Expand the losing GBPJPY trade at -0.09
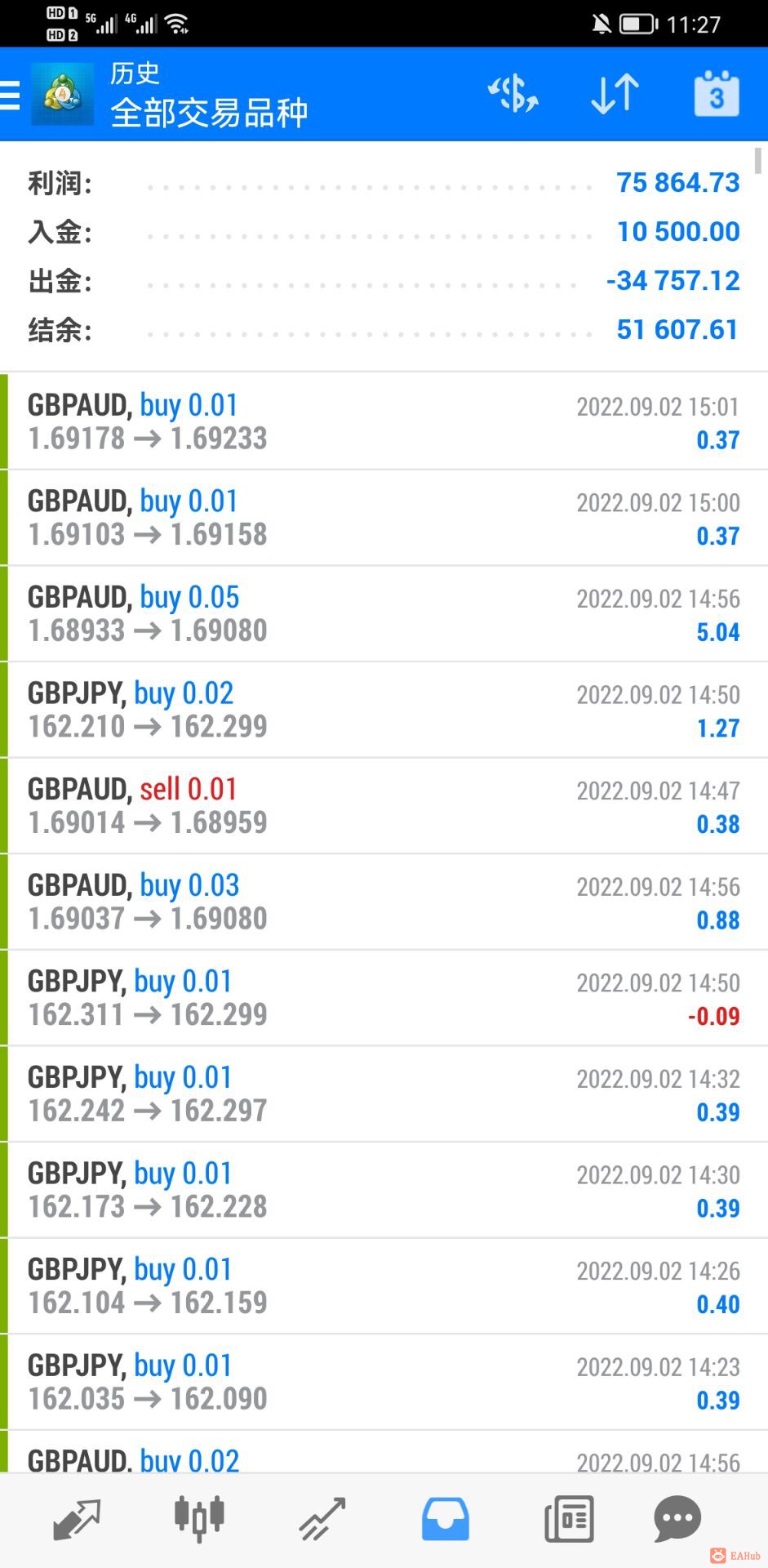768x1568 pixels. click(384, 998)
